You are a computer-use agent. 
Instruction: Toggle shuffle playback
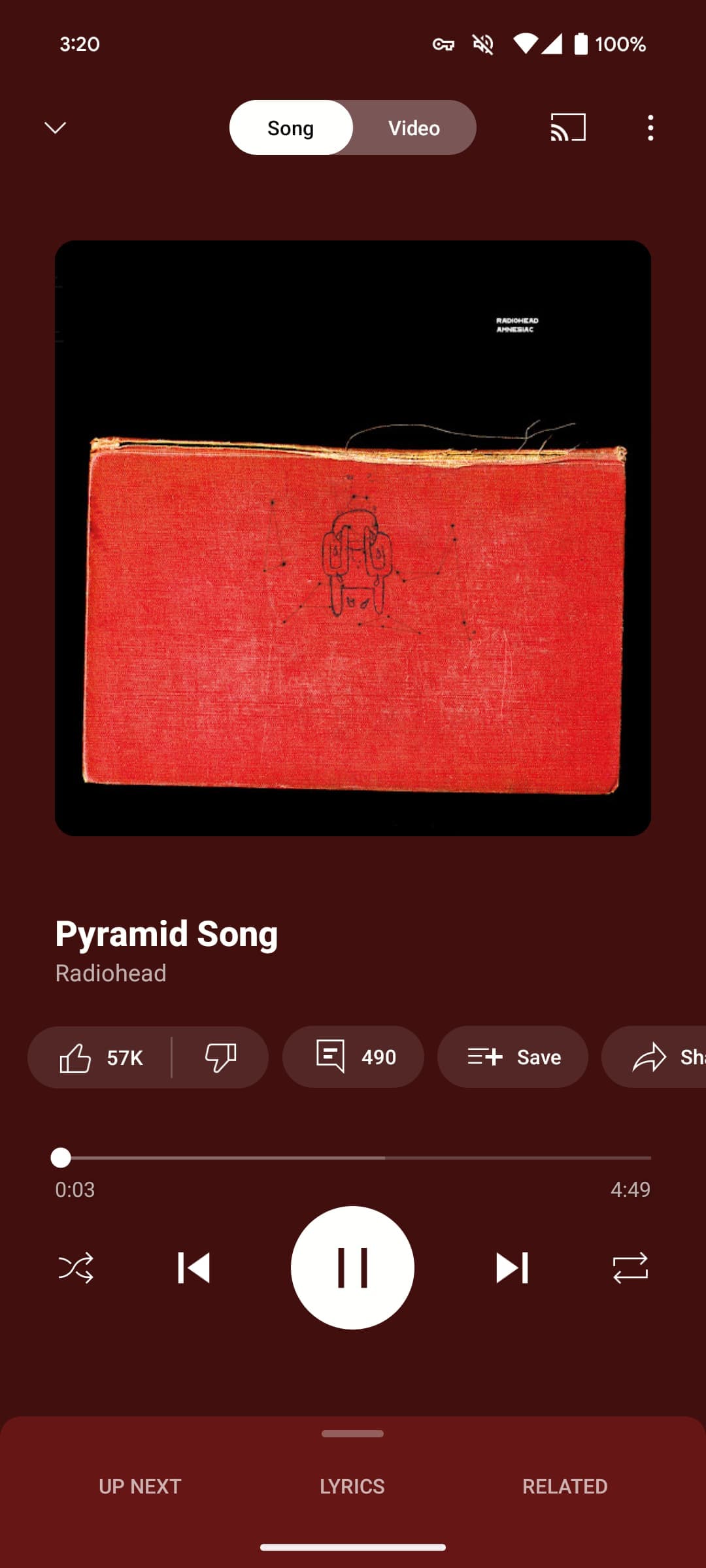76,1267
